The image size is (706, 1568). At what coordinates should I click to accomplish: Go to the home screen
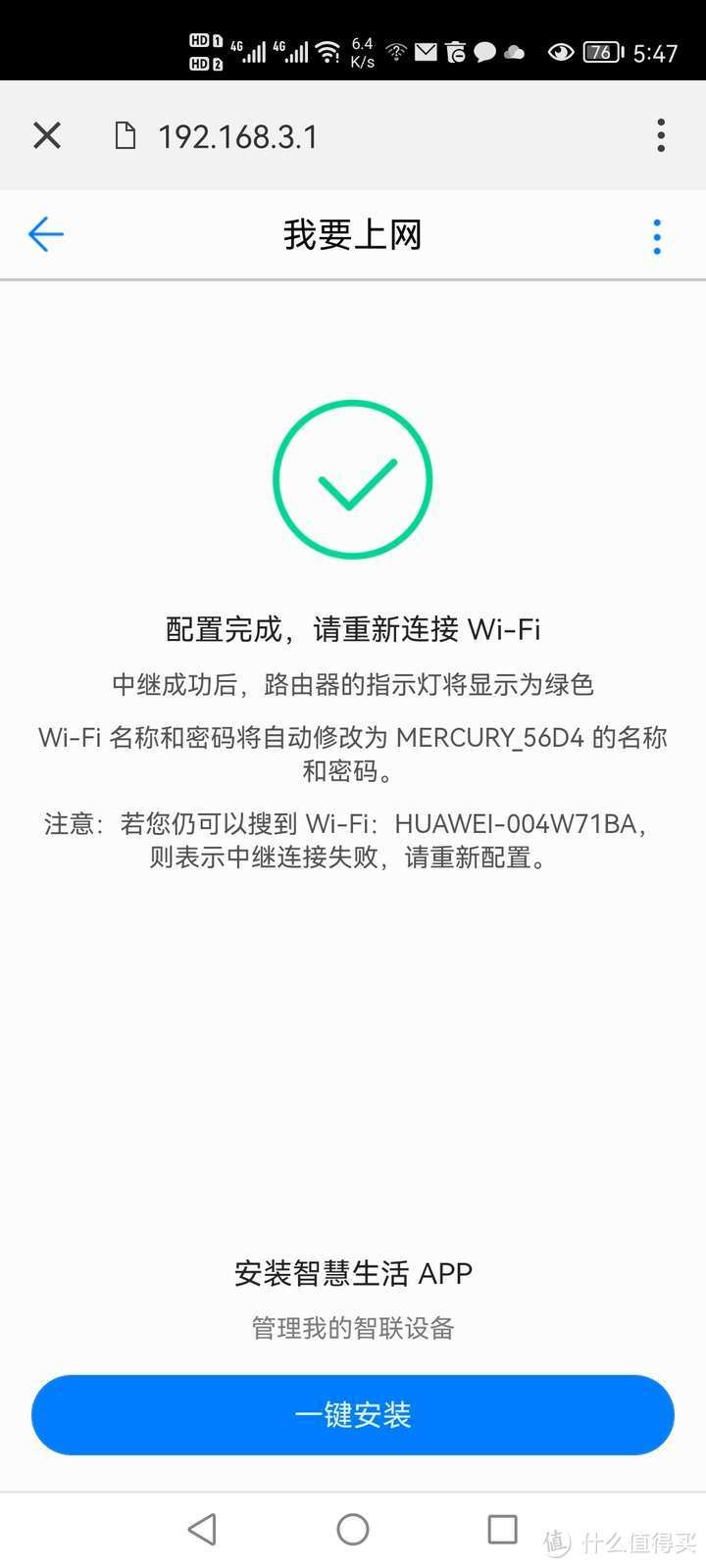pos(353,1529)
